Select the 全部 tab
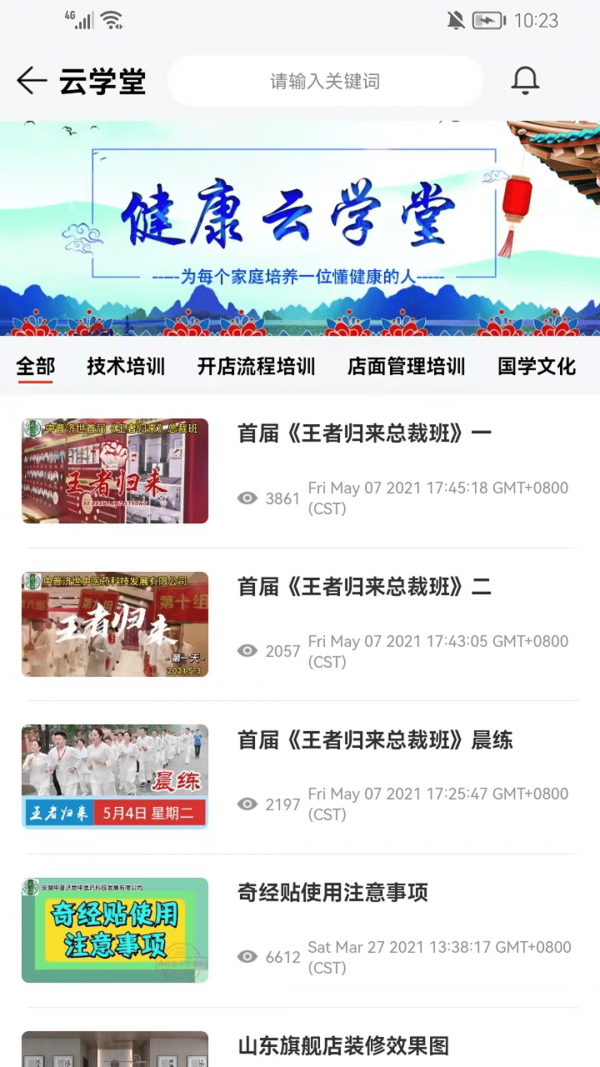Image resolution: width=600 pixels, height=1067 pixels. tap(36, 366)
